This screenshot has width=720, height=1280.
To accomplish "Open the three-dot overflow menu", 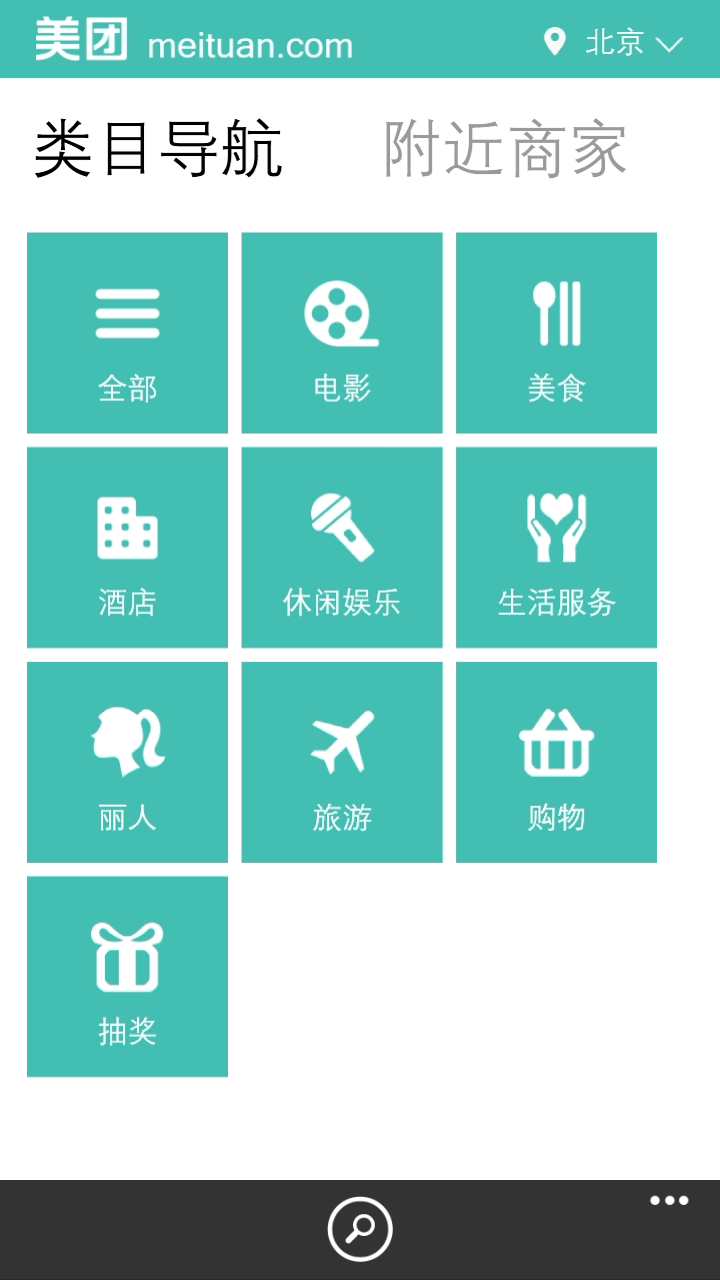I will pyautogui.click(x=669, y=1201).
